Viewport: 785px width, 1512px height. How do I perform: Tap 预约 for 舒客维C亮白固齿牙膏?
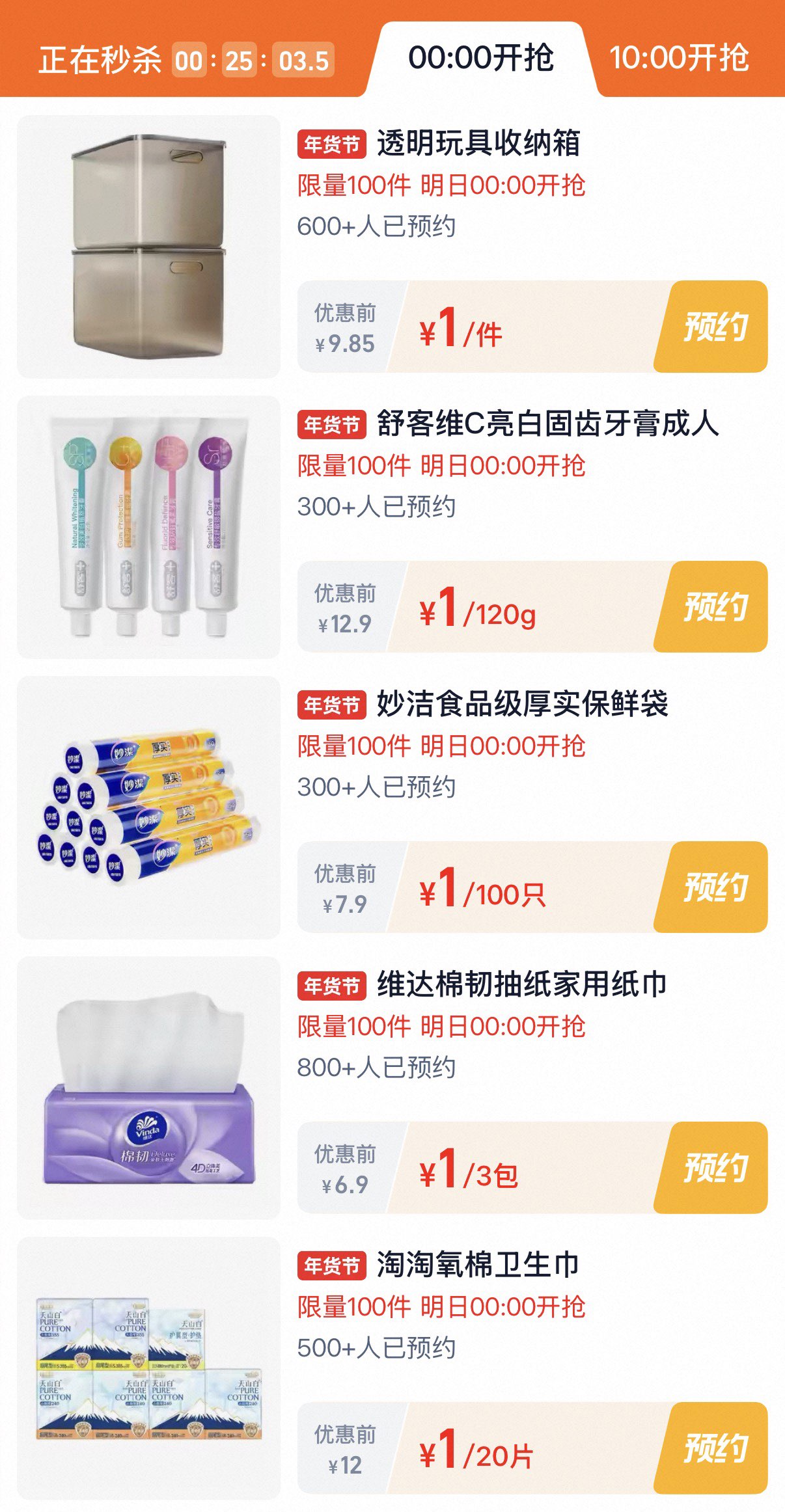point(714,607)
